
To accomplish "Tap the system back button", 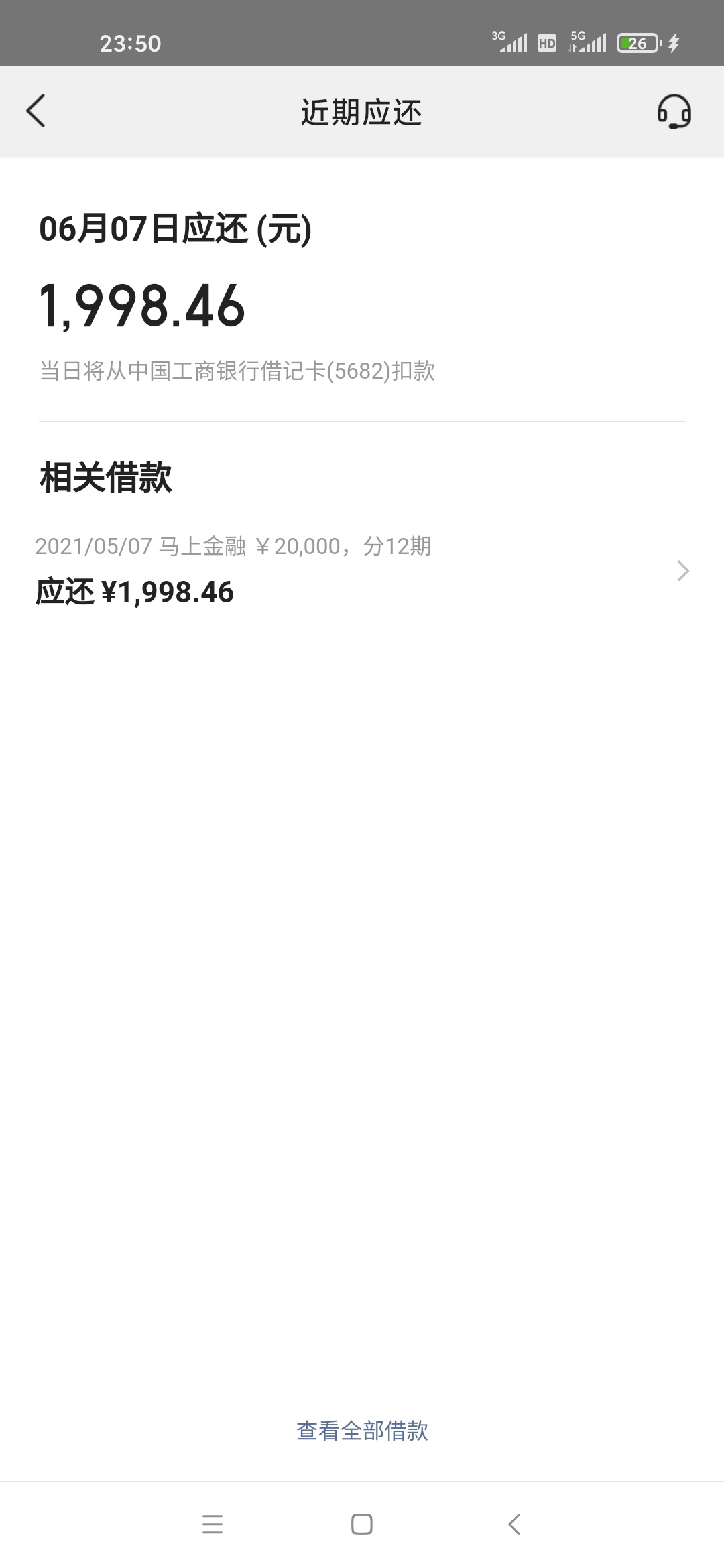I will [514, 1524].
